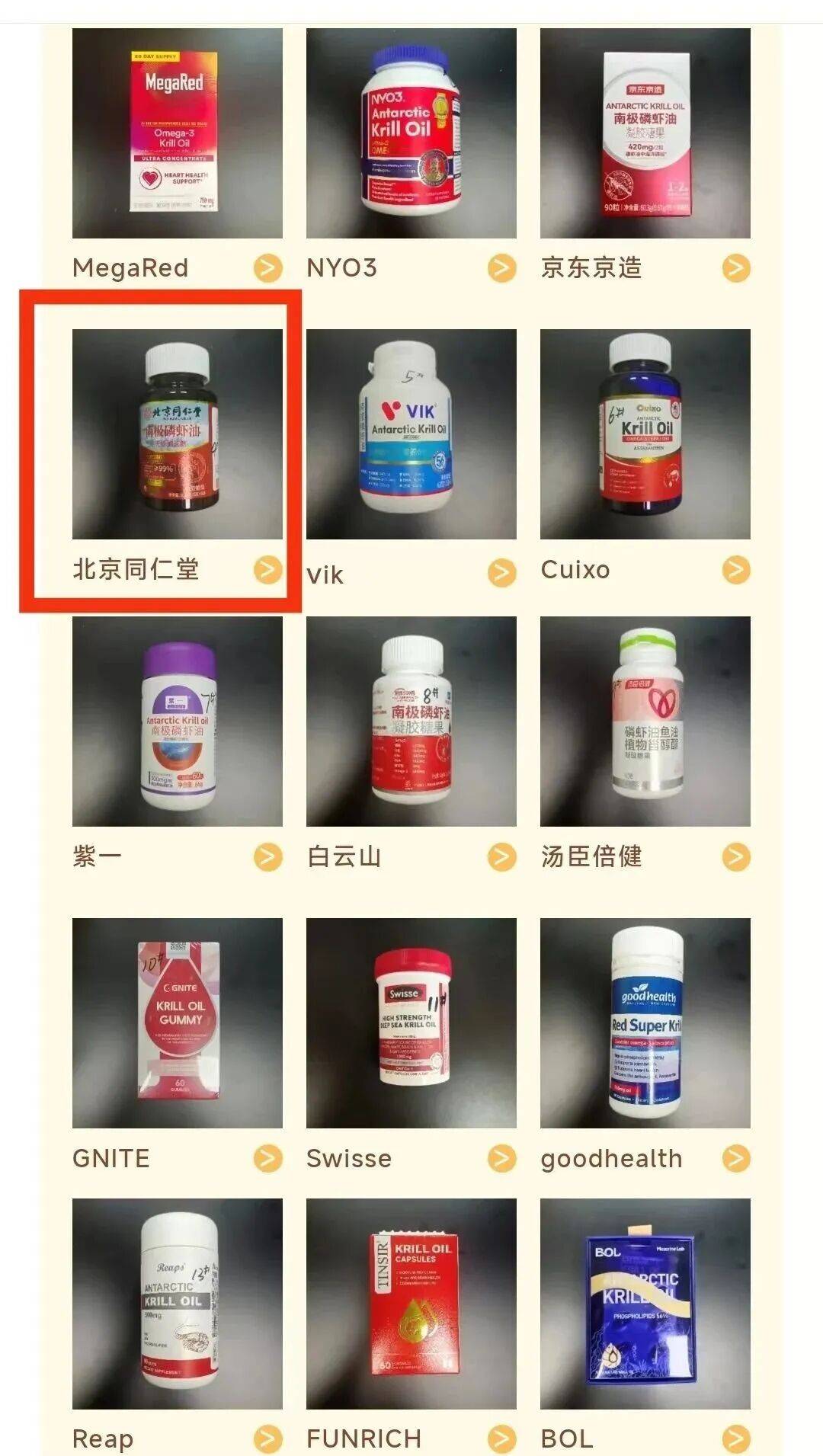
Task: Click the NYO3 yellow arrow icon
Action: [501, 268]
